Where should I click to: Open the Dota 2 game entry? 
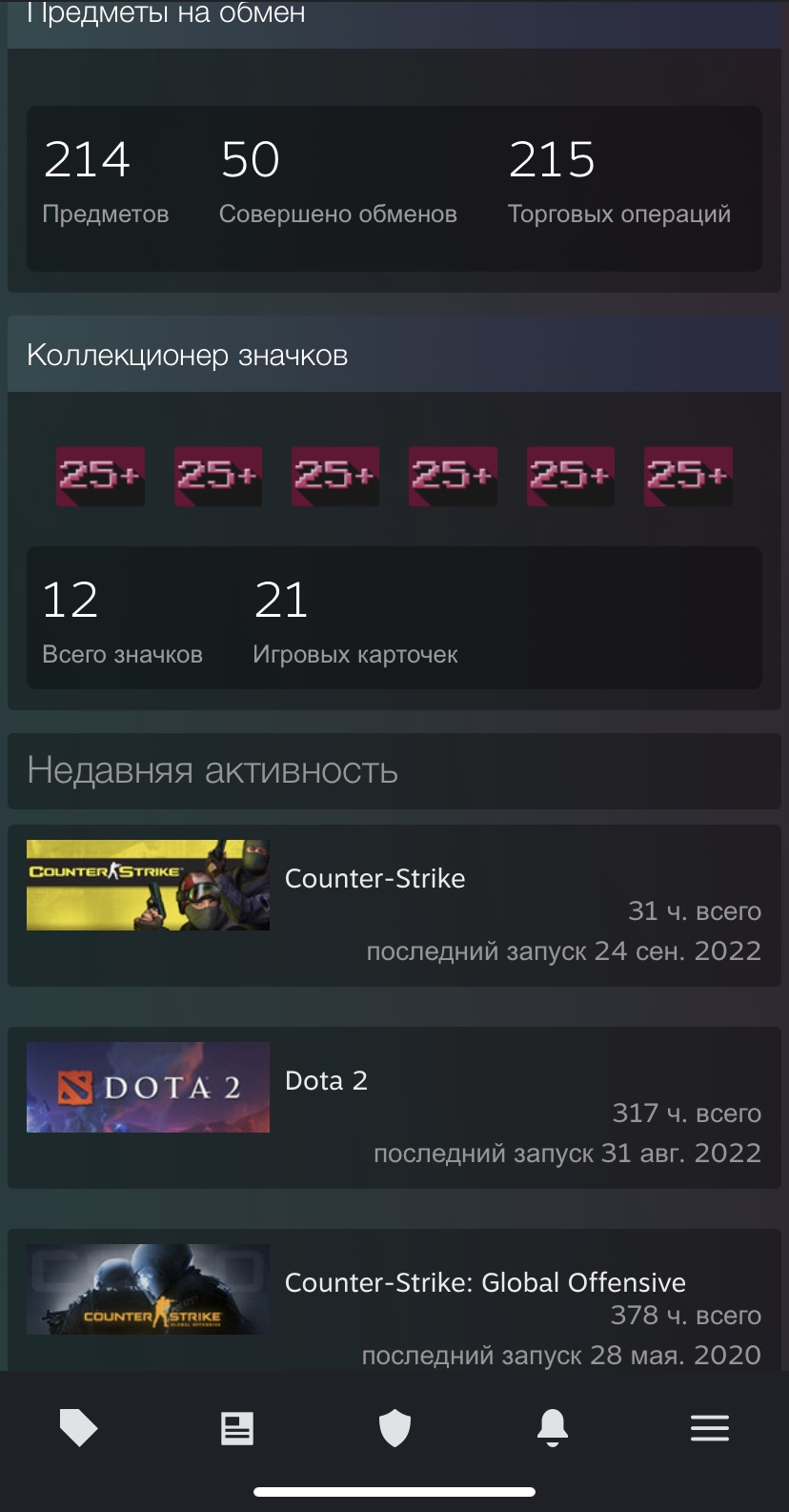(394, 1108)
